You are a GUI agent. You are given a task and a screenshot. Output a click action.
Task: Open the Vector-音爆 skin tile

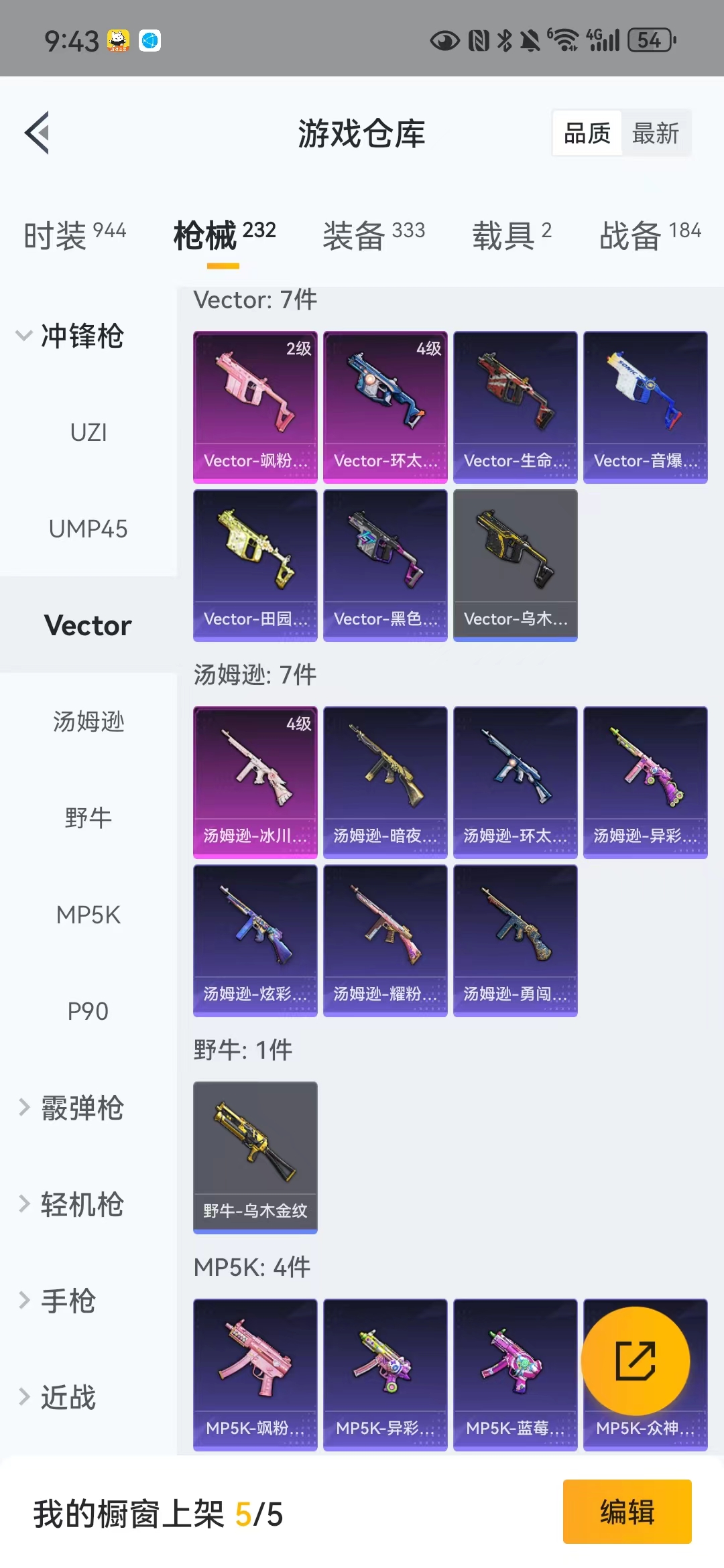click(x=646, y=407)
